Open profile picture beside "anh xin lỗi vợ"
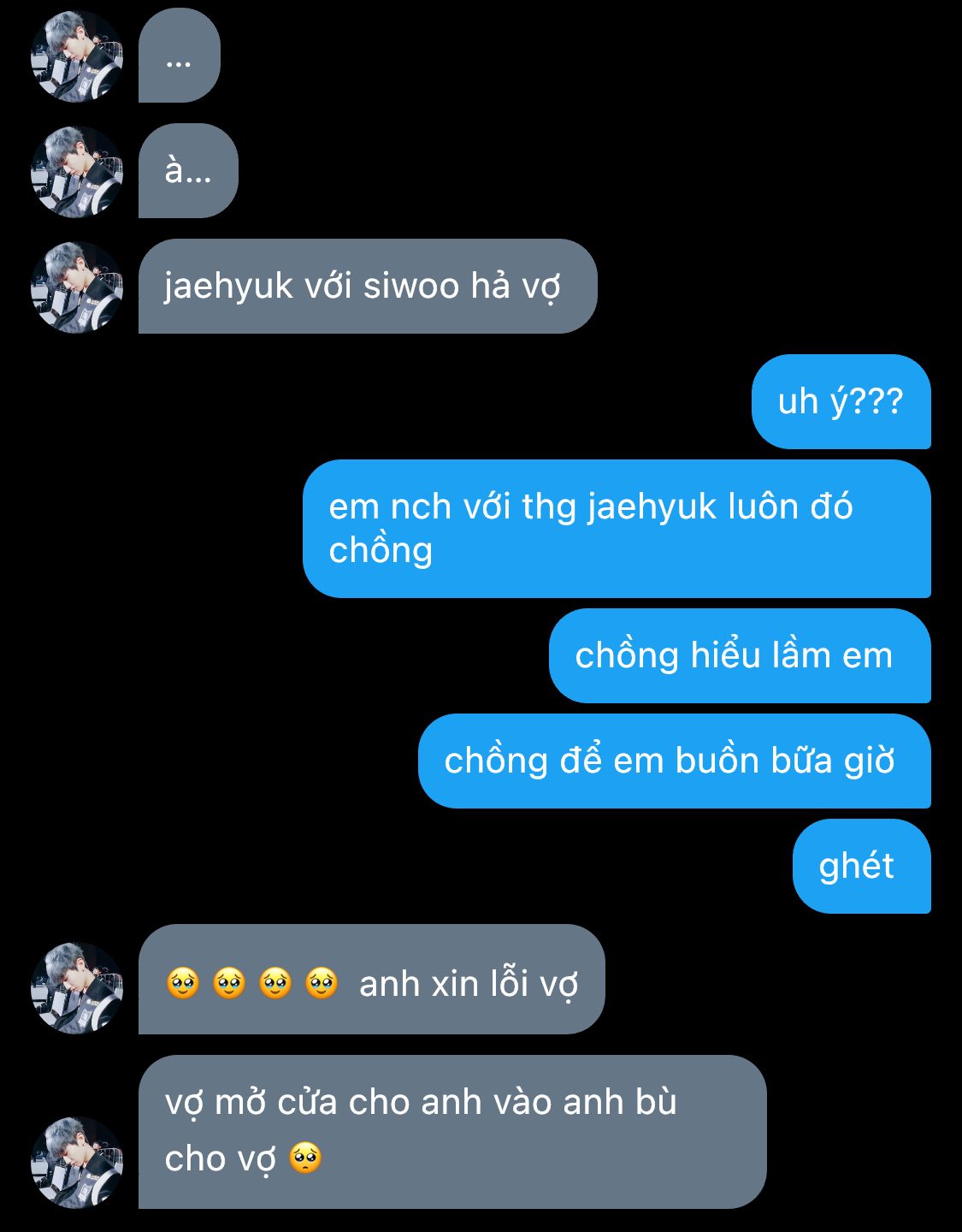Viewport: 962px width, 1232px height. 77,988
